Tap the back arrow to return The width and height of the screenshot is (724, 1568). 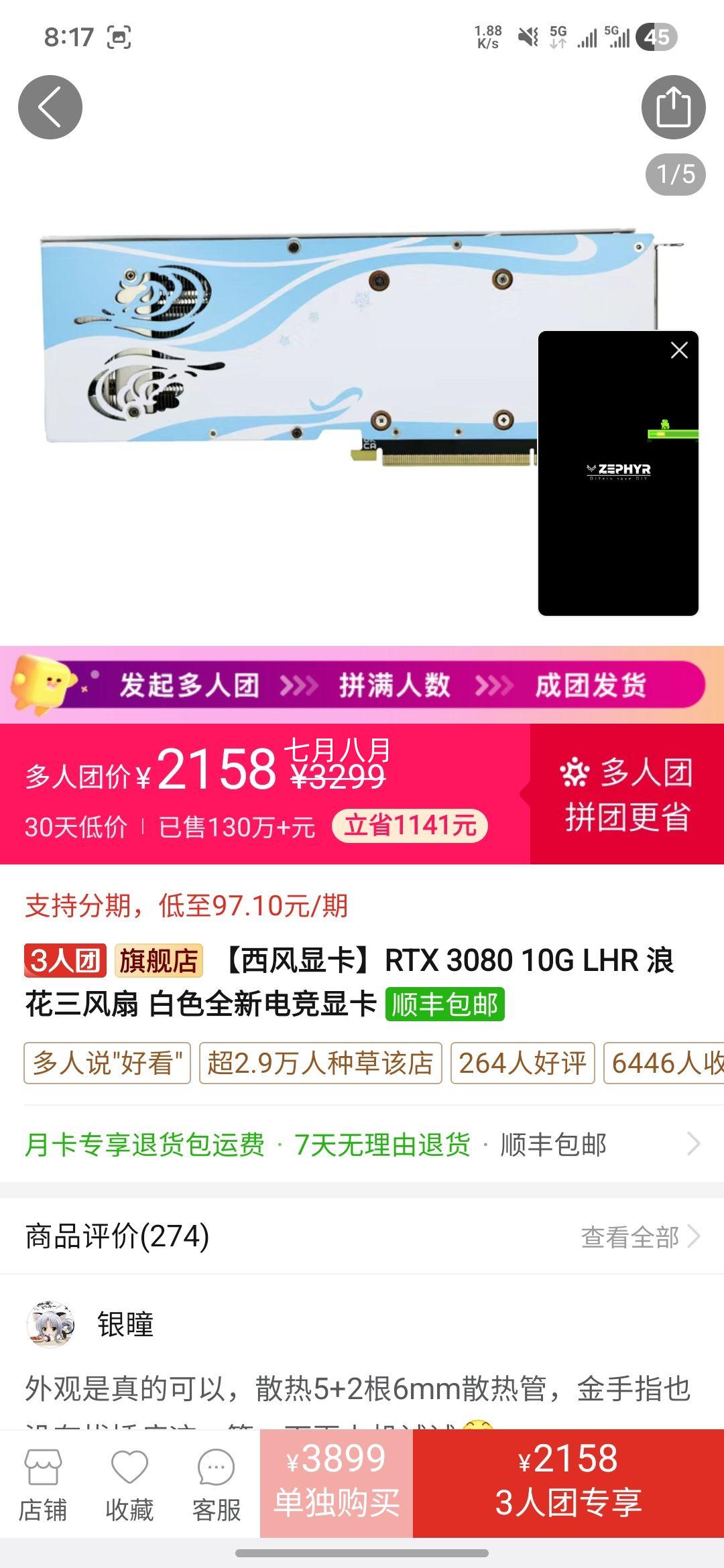(52, 105)
